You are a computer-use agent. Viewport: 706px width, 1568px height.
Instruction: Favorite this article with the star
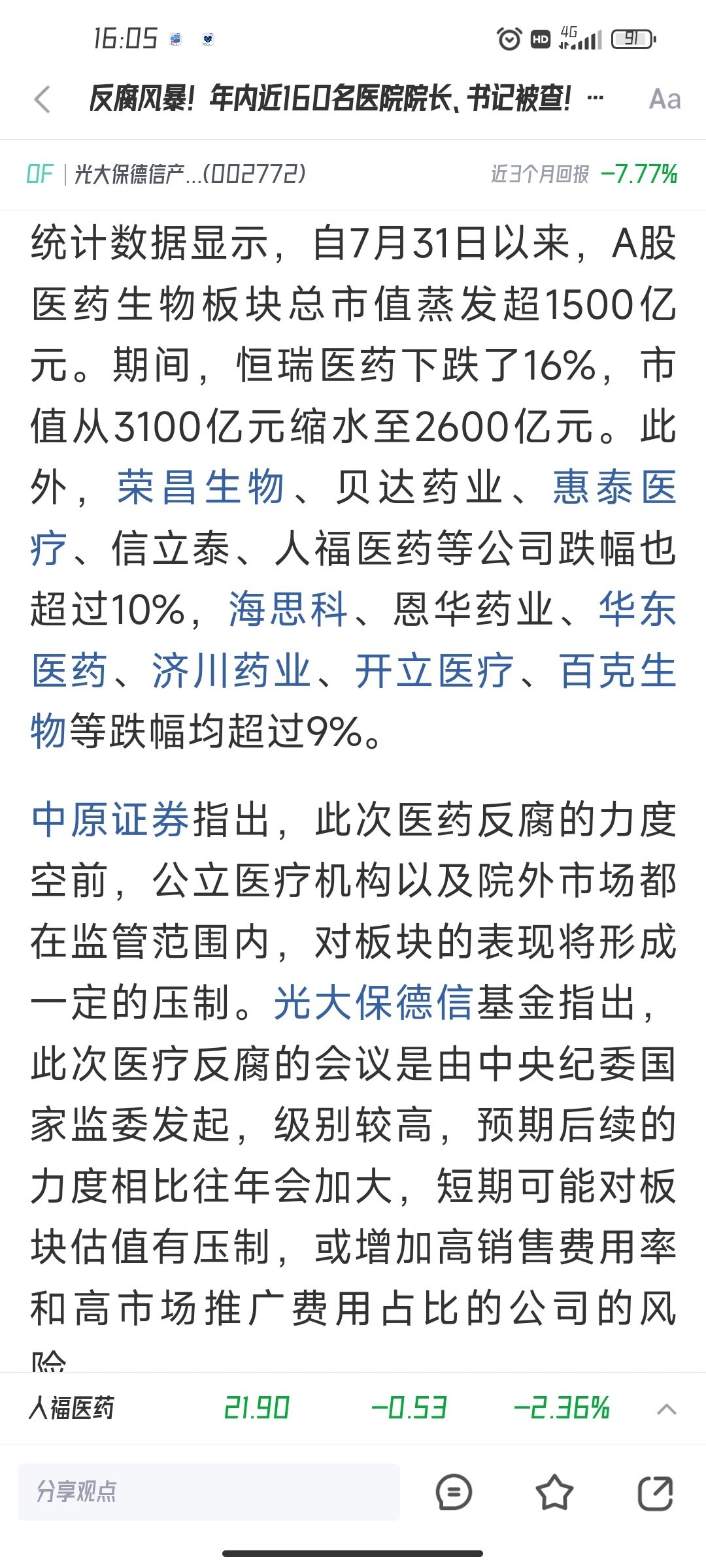pos(554,1492)
